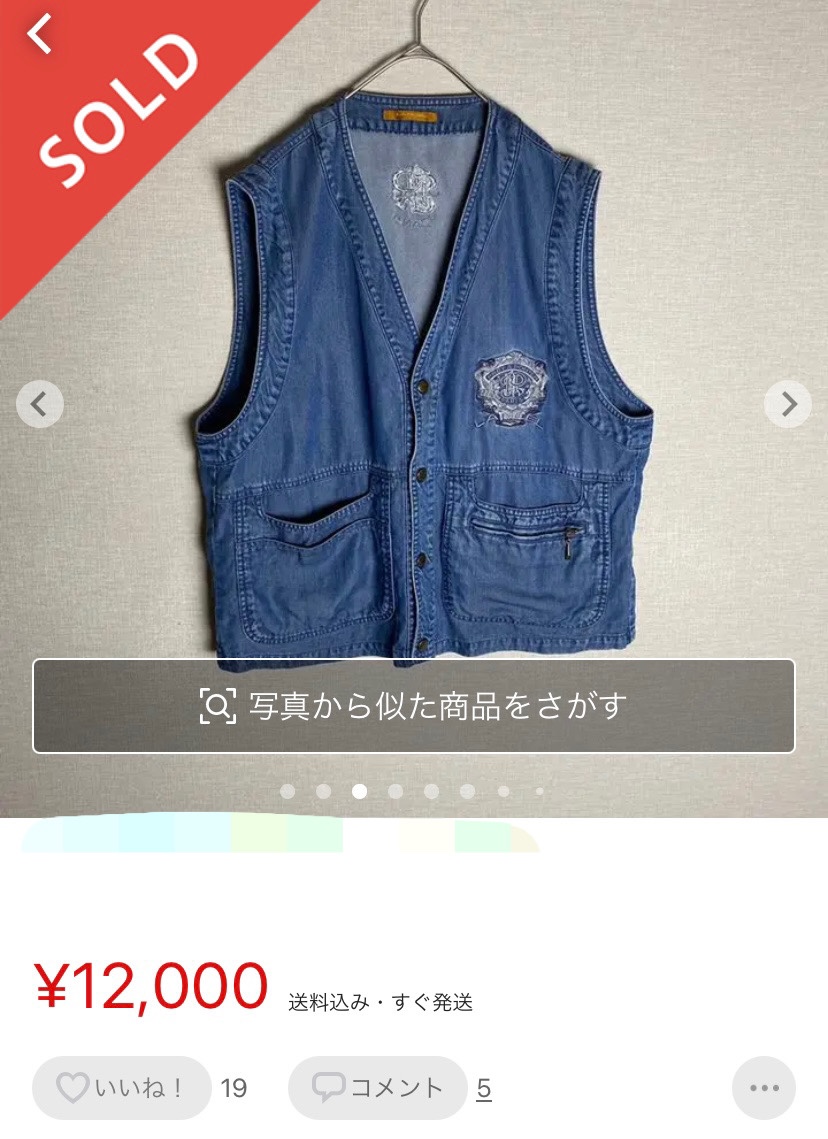The height and width of the screenshot is (1139, 828).
Task: Like this item with いいね!
Action: coord(122,1088)
